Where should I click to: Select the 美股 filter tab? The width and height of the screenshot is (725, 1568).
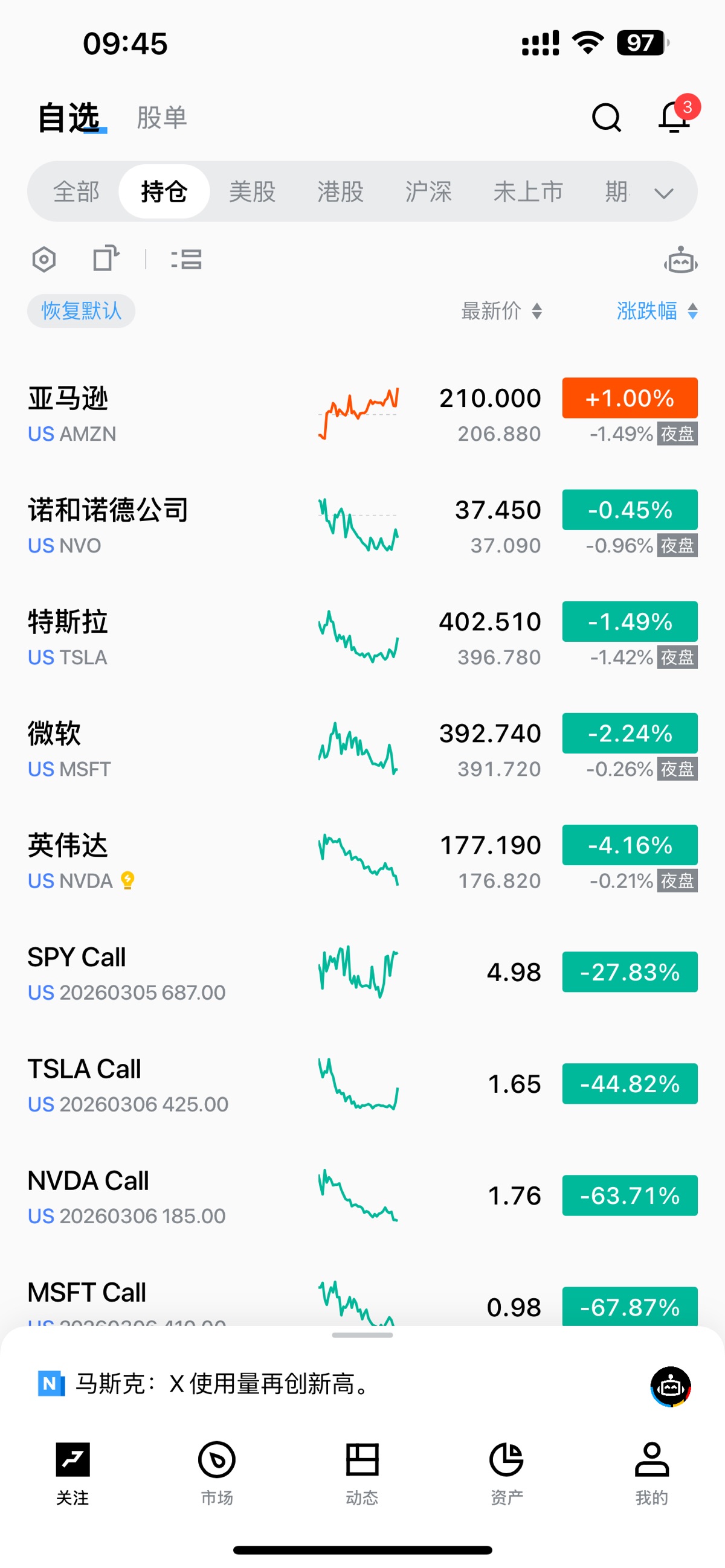(252, 192)
